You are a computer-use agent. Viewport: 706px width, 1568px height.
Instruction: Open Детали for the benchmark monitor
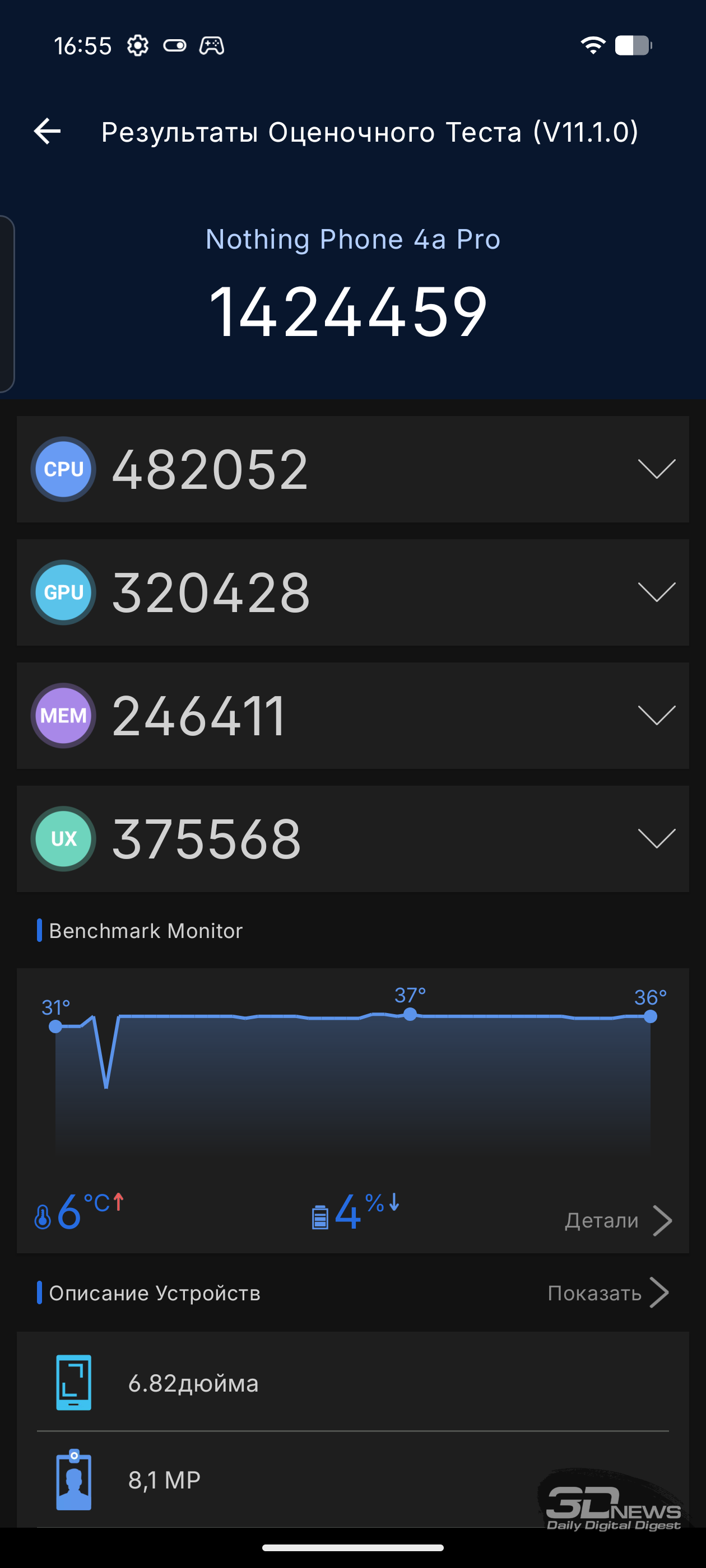click(617, 1220)
